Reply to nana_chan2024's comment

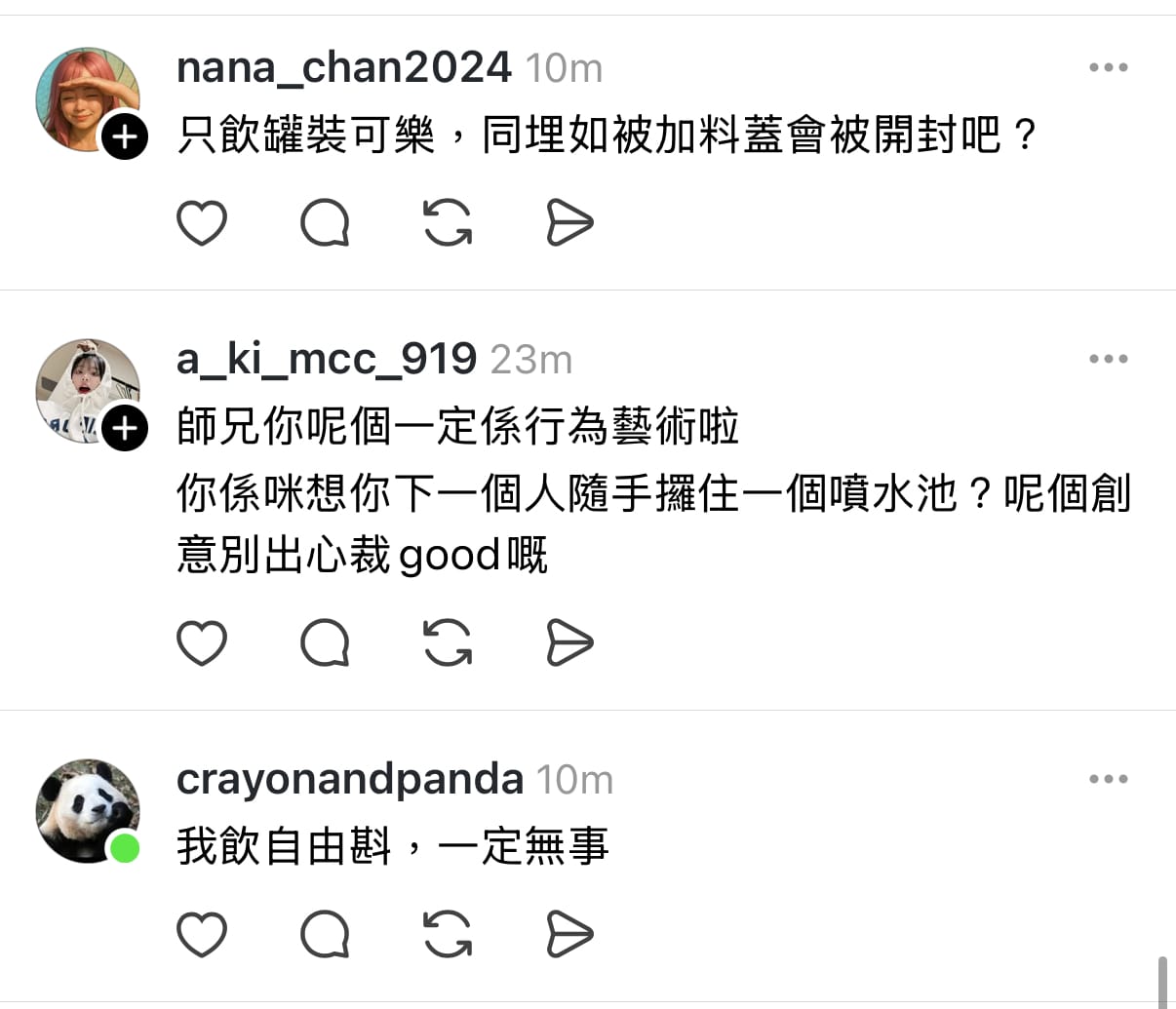point(325,223)
